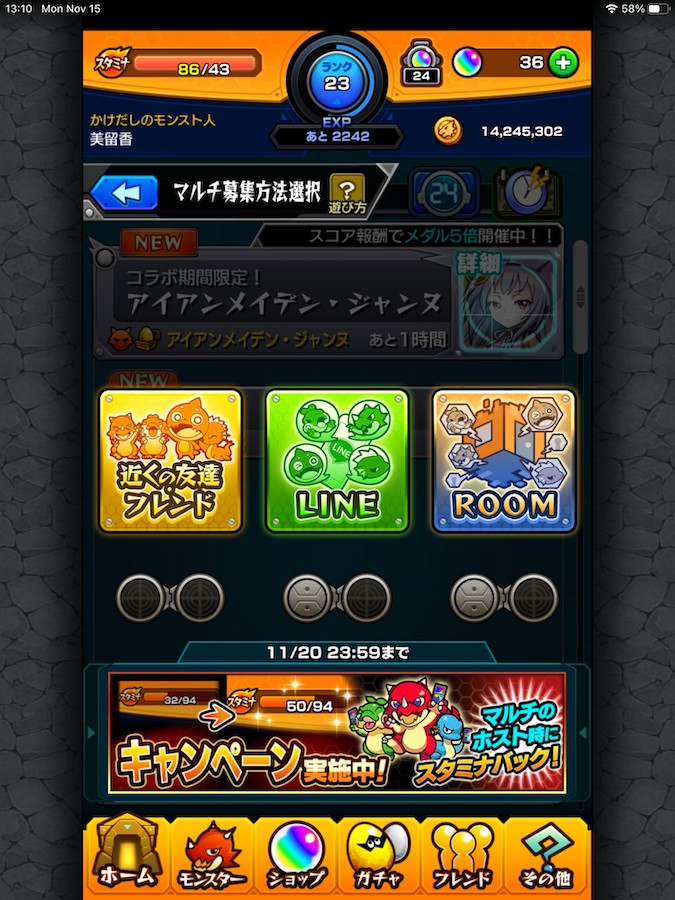Switch to the モンスター tab
The height and width of the screenshot is (900, 675).
click(211, 854)
